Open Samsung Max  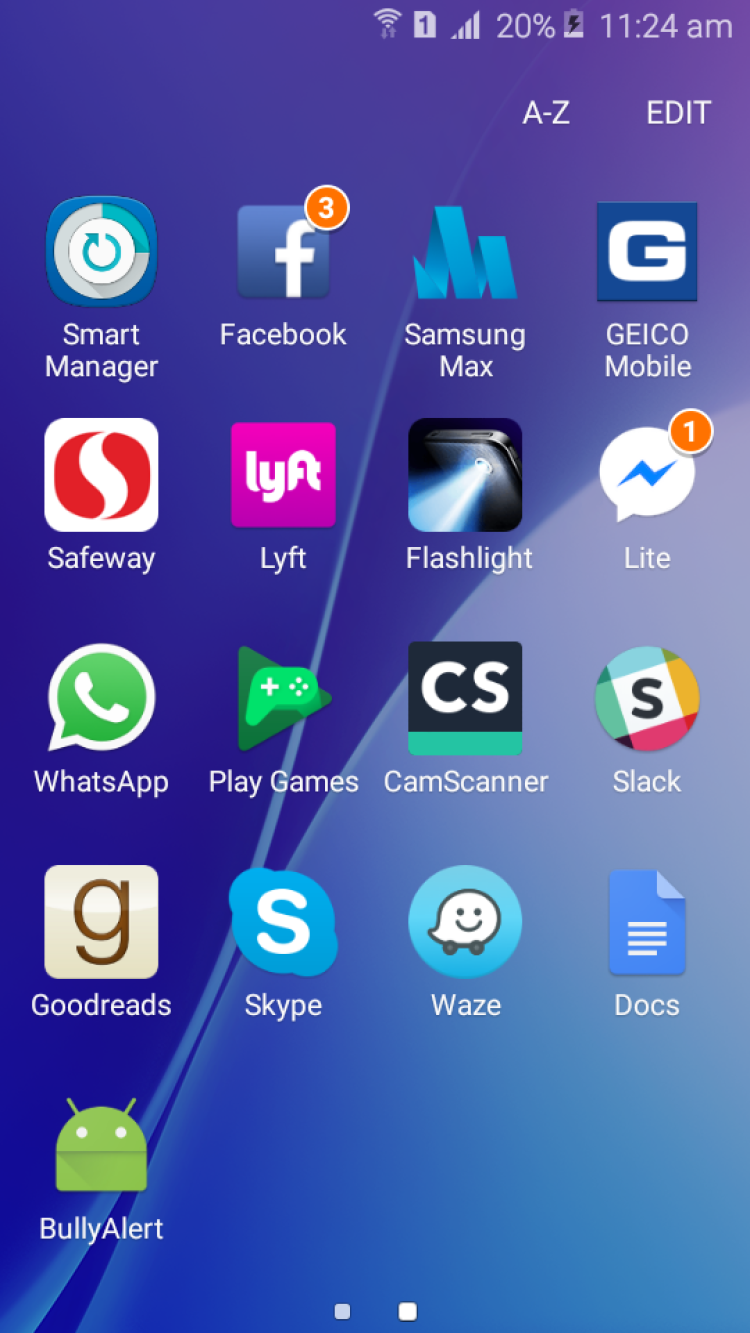465,253
